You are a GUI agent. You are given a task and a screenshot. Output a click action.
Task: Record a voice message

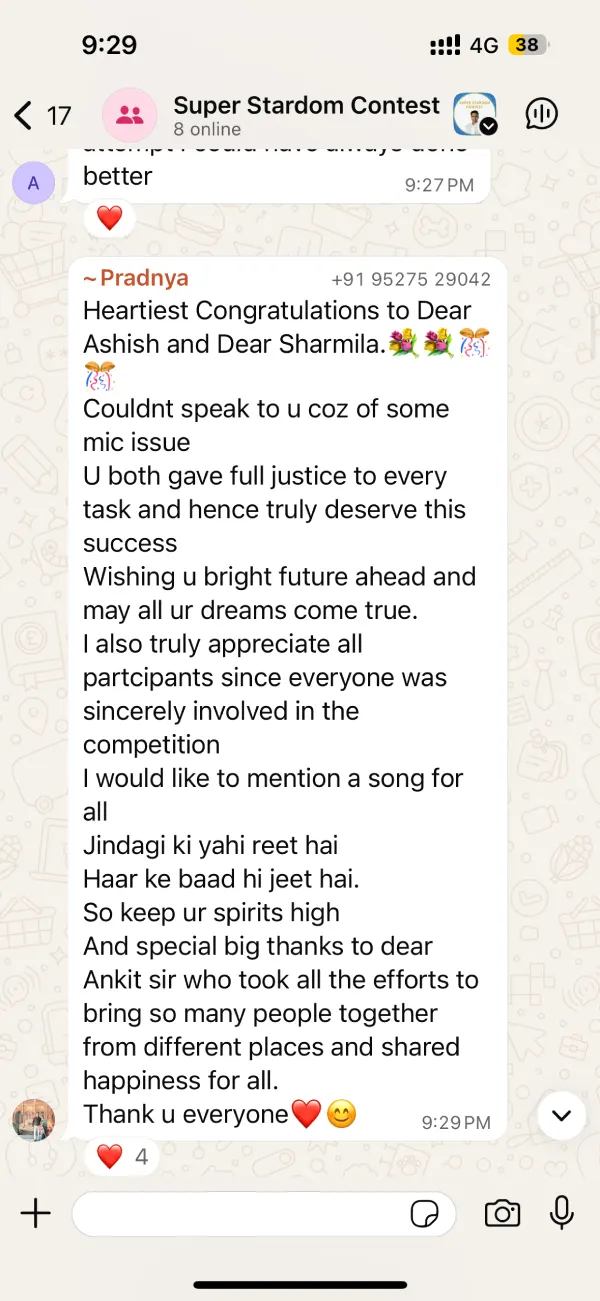click(x=562, y=1213)
